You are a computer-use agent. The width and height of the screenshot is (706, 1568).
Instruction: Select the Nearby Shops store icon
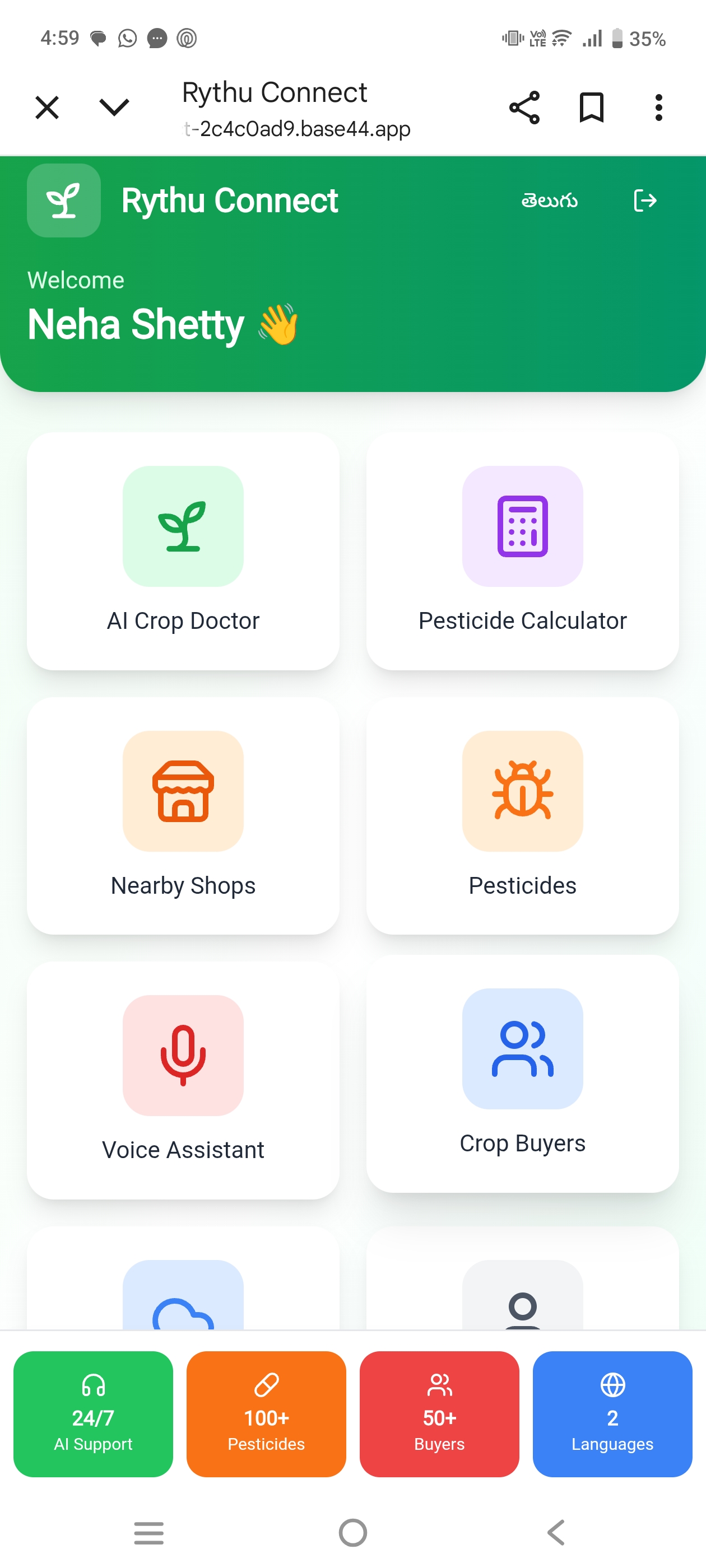(183, 792)
